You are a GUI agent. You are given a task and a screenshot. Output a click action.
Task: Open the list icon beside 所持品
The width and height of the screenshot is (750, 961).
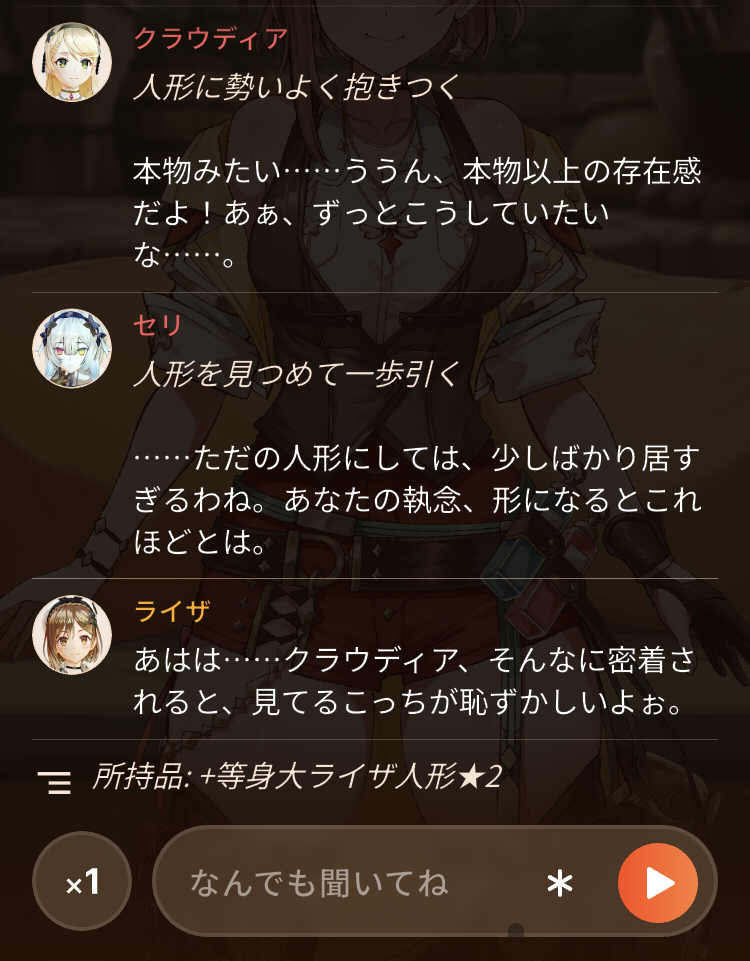(55, 783)
